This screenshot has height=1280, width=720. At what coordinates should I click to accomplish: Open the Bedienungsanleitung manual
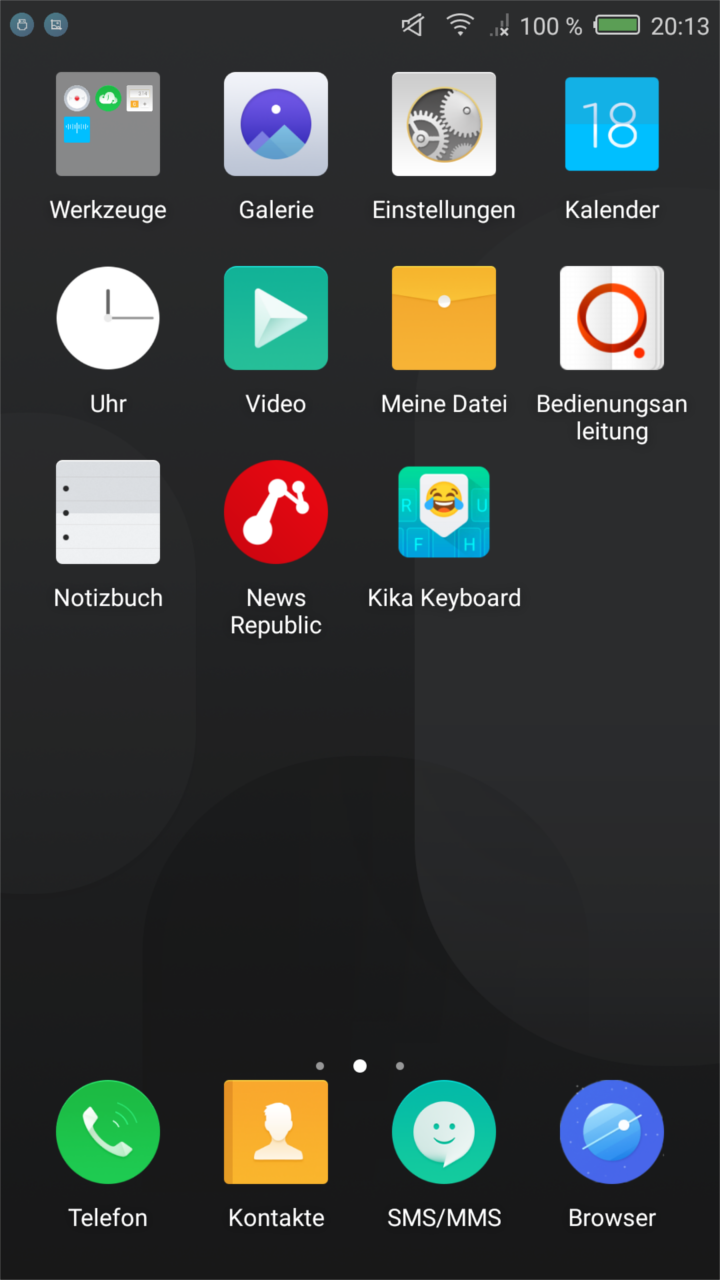612,318
